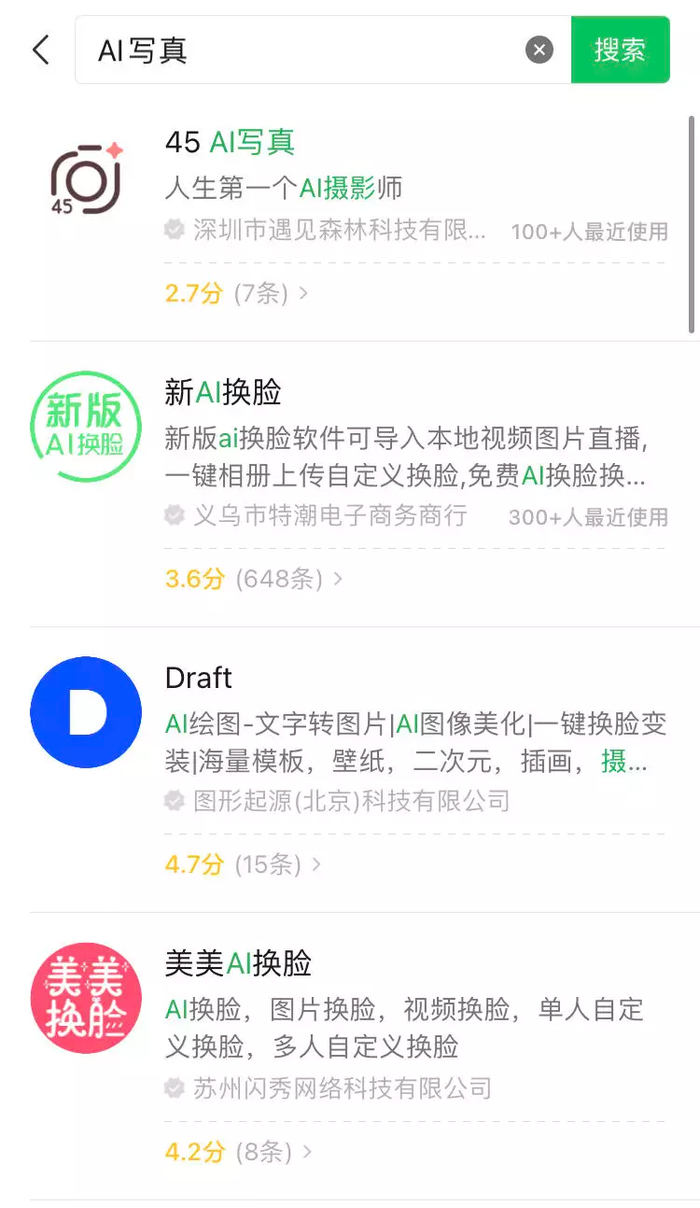Open the Draft mini program

[198, 678]
